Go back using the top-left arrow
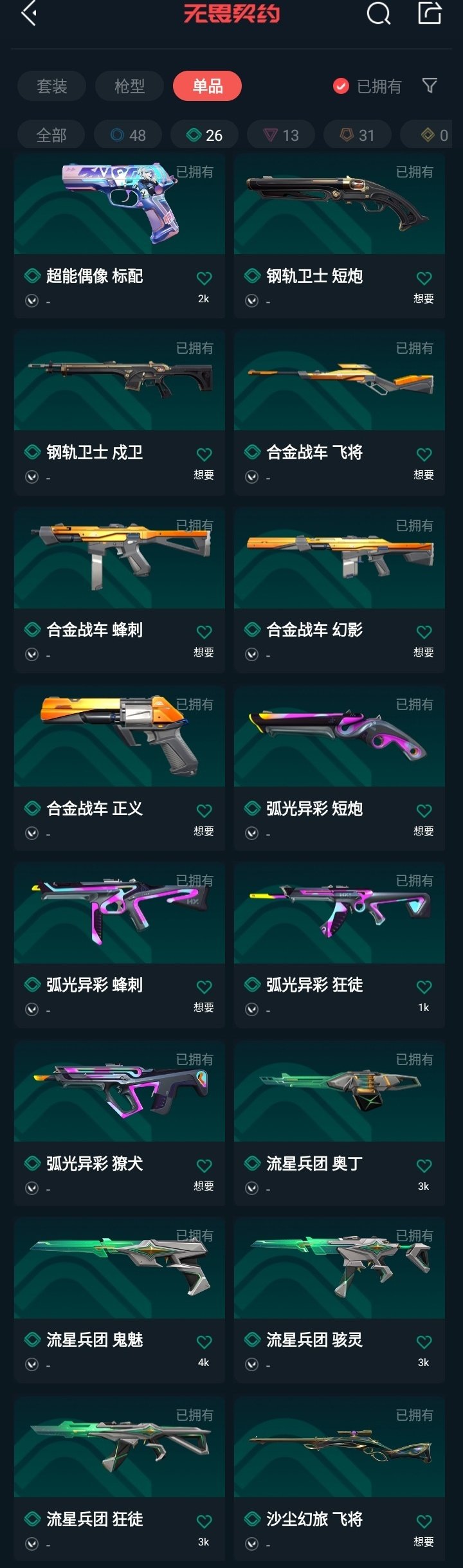This screenshot has height=1568, width=463. [28, 13]
